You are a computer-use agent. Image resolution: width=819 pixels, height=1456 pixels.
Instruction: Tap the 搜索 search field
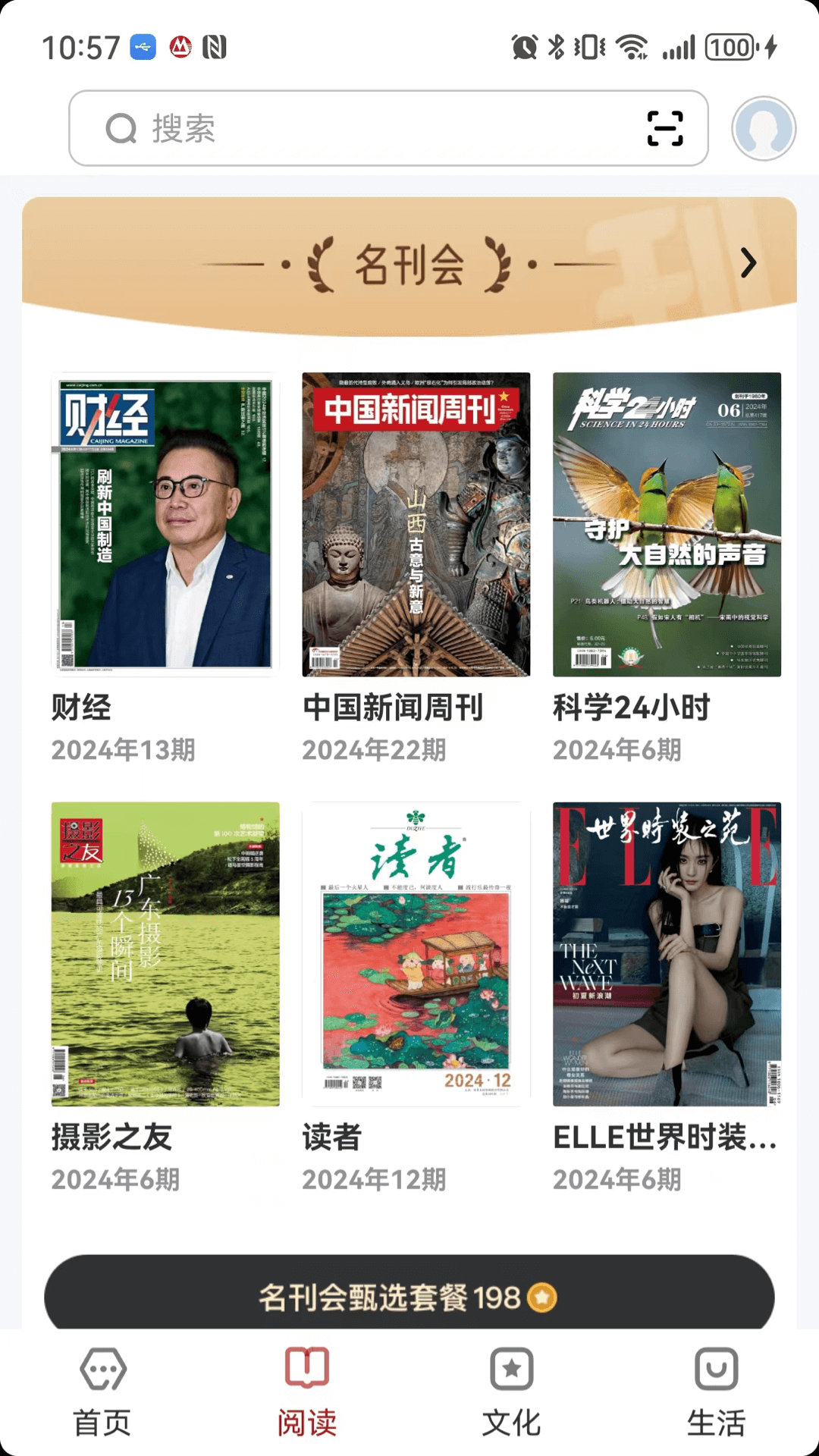click(364, 128)
